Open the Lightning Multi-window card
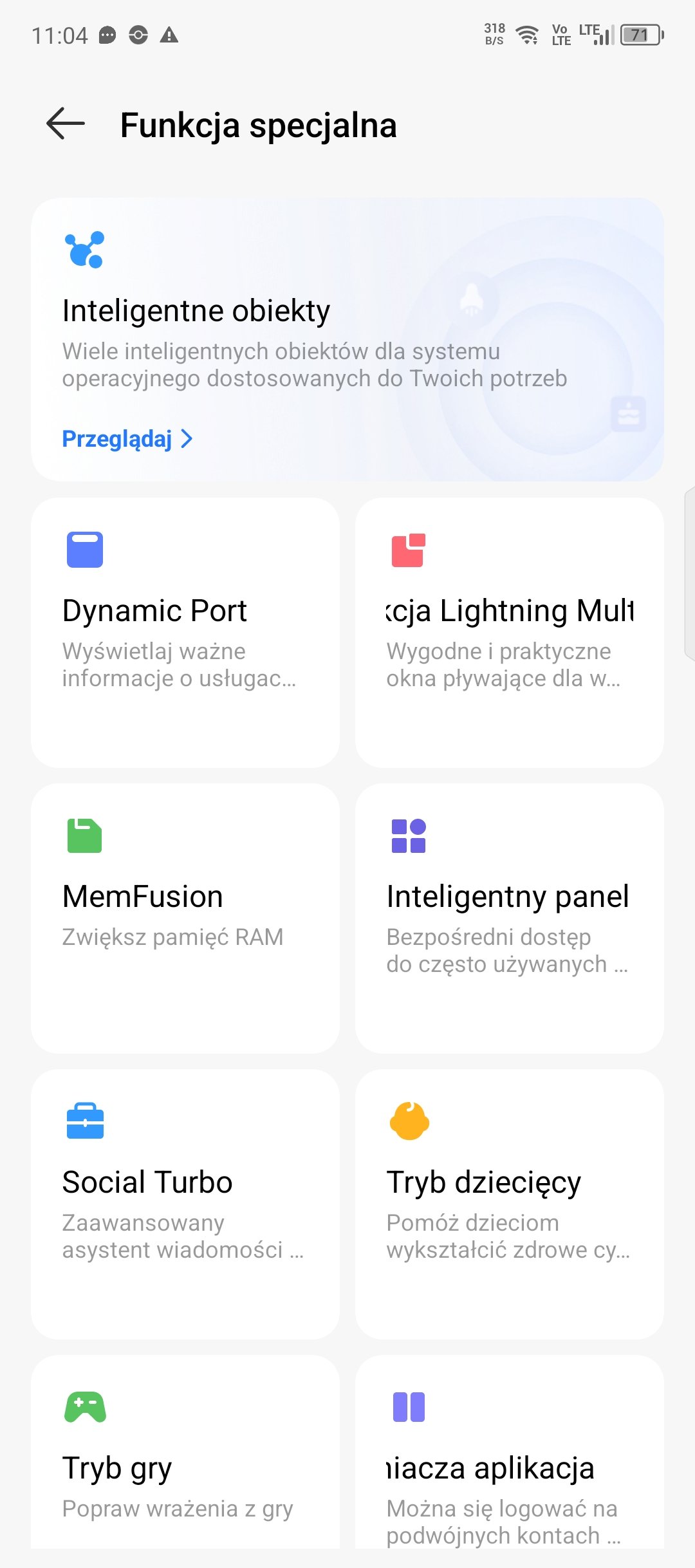This screenshot has width=695, height=1568. (510, 632)
